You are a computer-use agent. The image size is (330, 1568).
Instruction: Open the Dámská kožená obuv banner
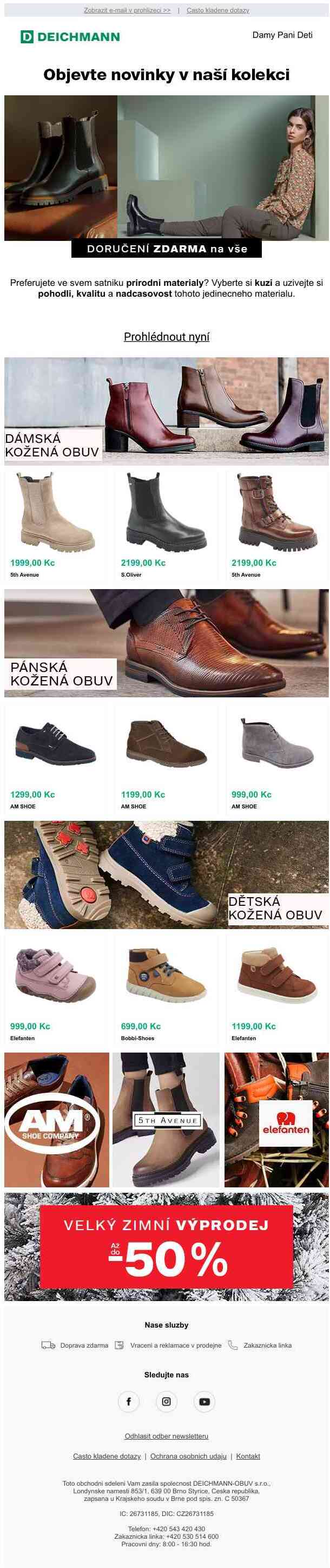pyautogui.click(x=167, y=411)
